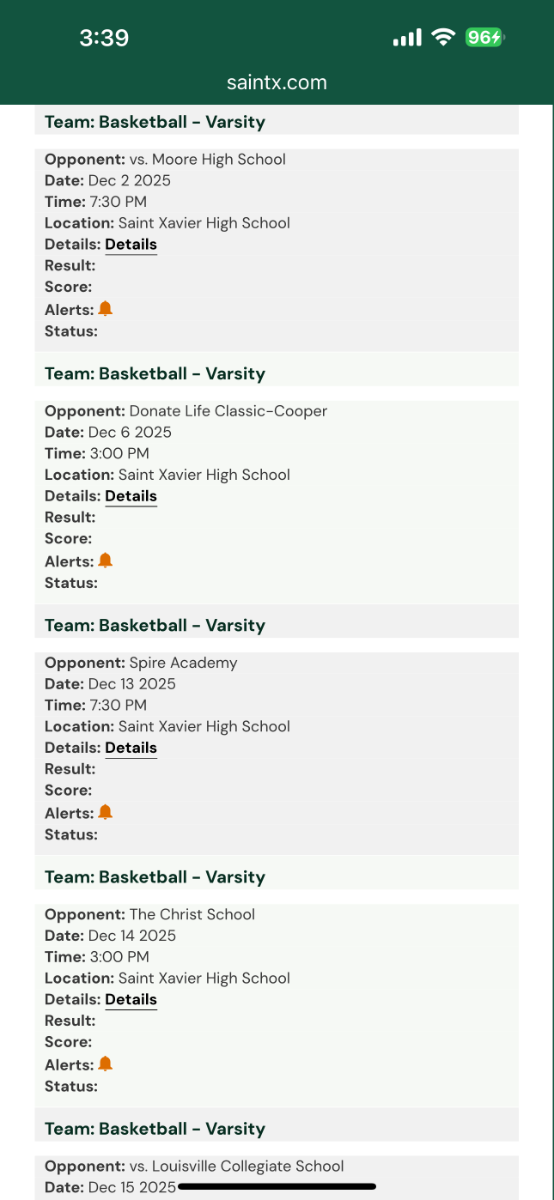Open Details for the Donate Life Classic-Cooper game
Viewport: 554px width, 1200px height.
pyautogui.click(x=131, y=496)
